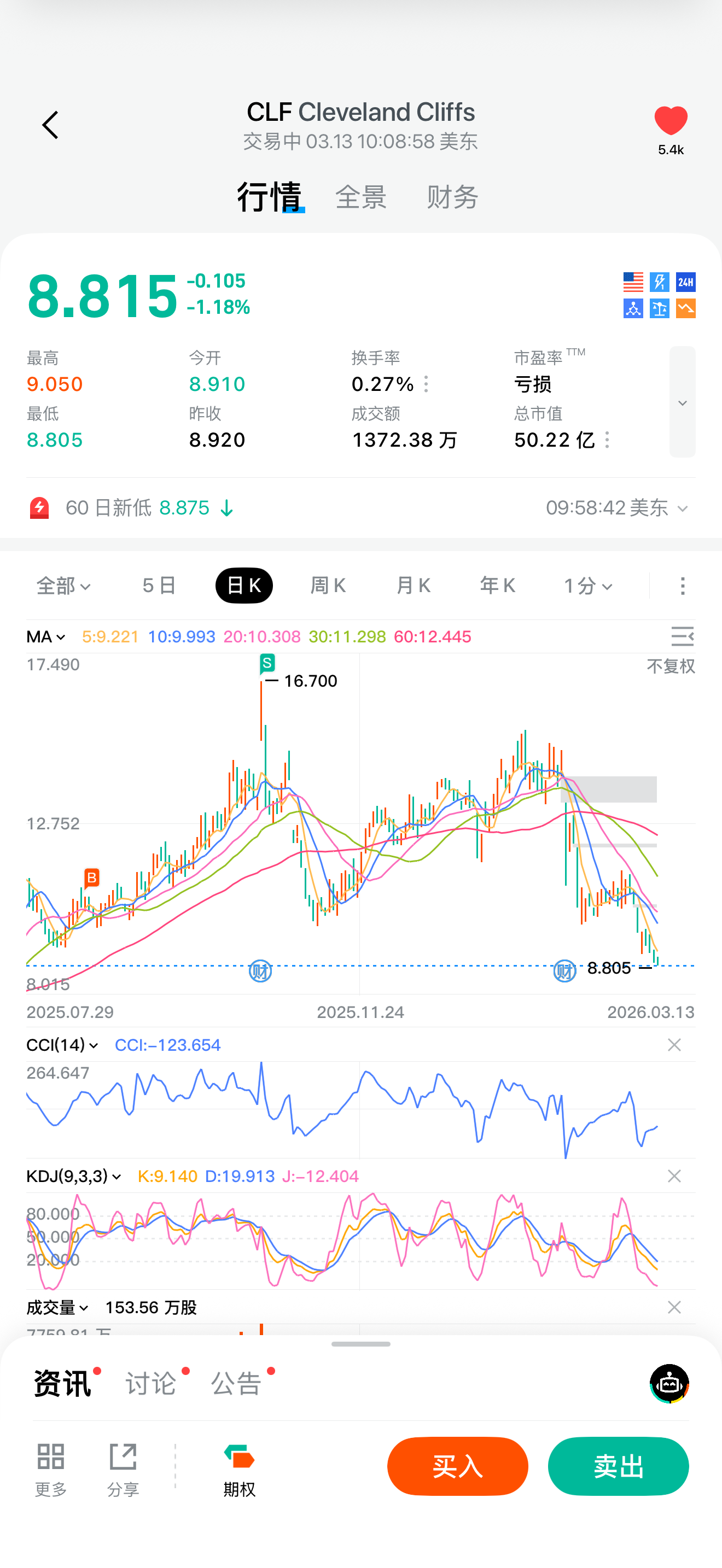Open the 全部 chart range dropdown
Viewport: 722px width, 1568px height.
63,586
